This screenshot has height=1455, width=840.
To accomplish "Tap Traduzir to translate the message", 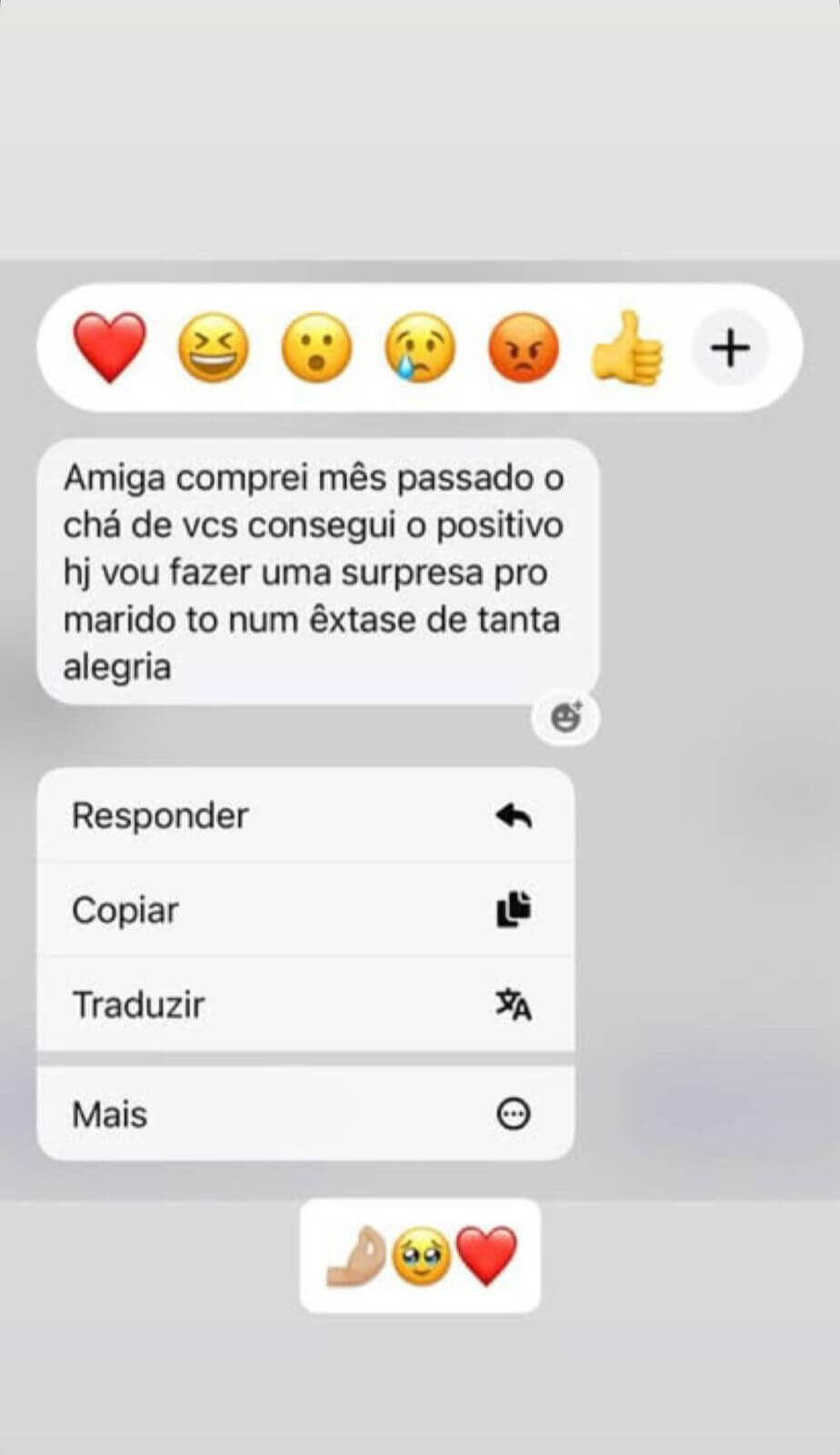I will click(x=305, y=1005).
